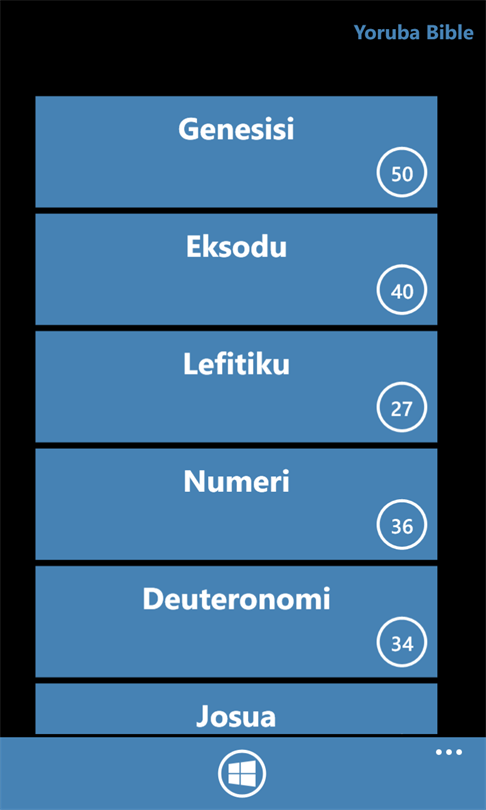Open the book of Genesisi
Screen dimensions: 486x810
[236, 151]
